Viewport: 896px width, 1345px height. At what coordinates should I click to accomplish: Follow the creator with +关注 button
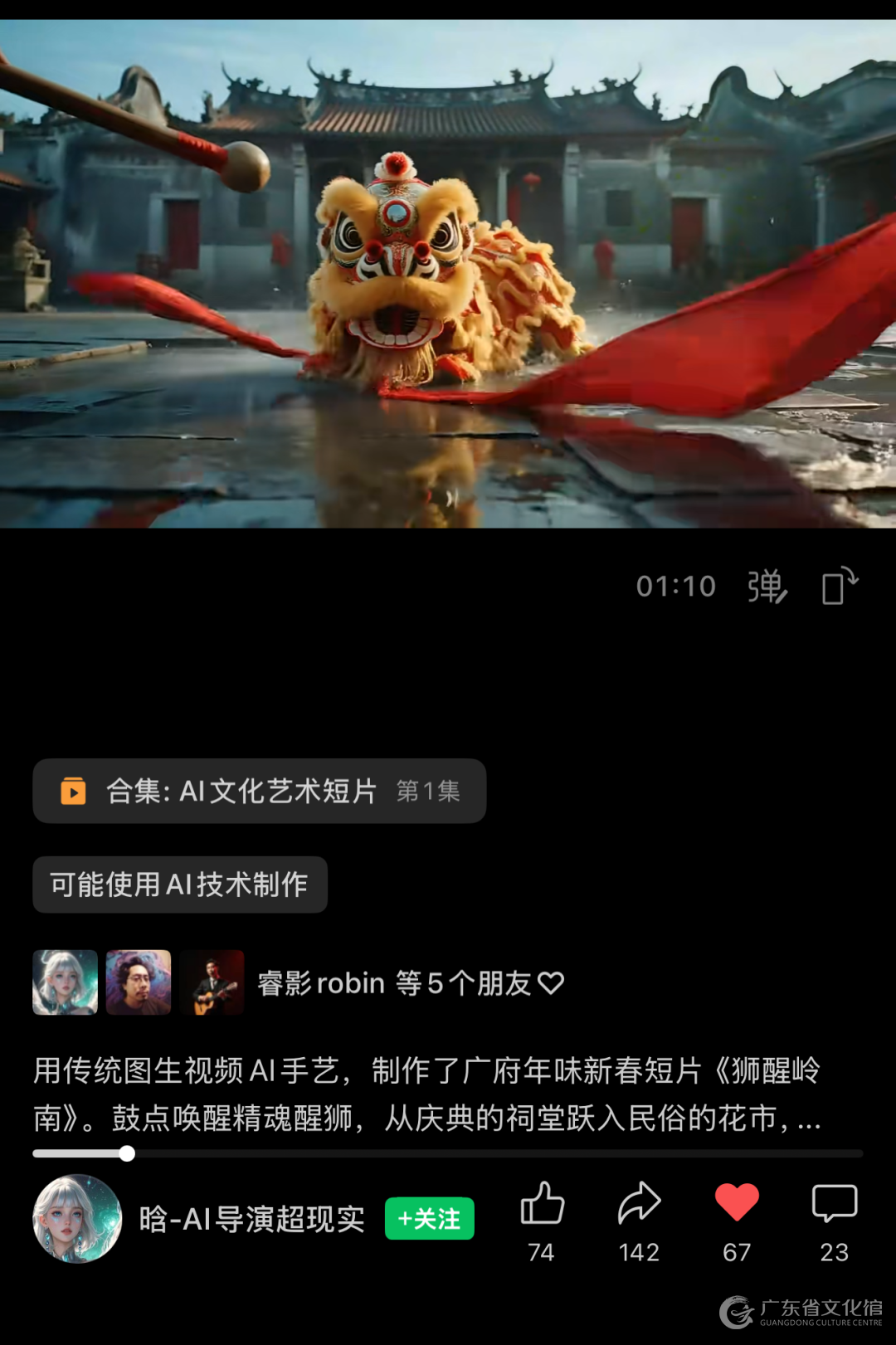click(x=429, y=1218)
